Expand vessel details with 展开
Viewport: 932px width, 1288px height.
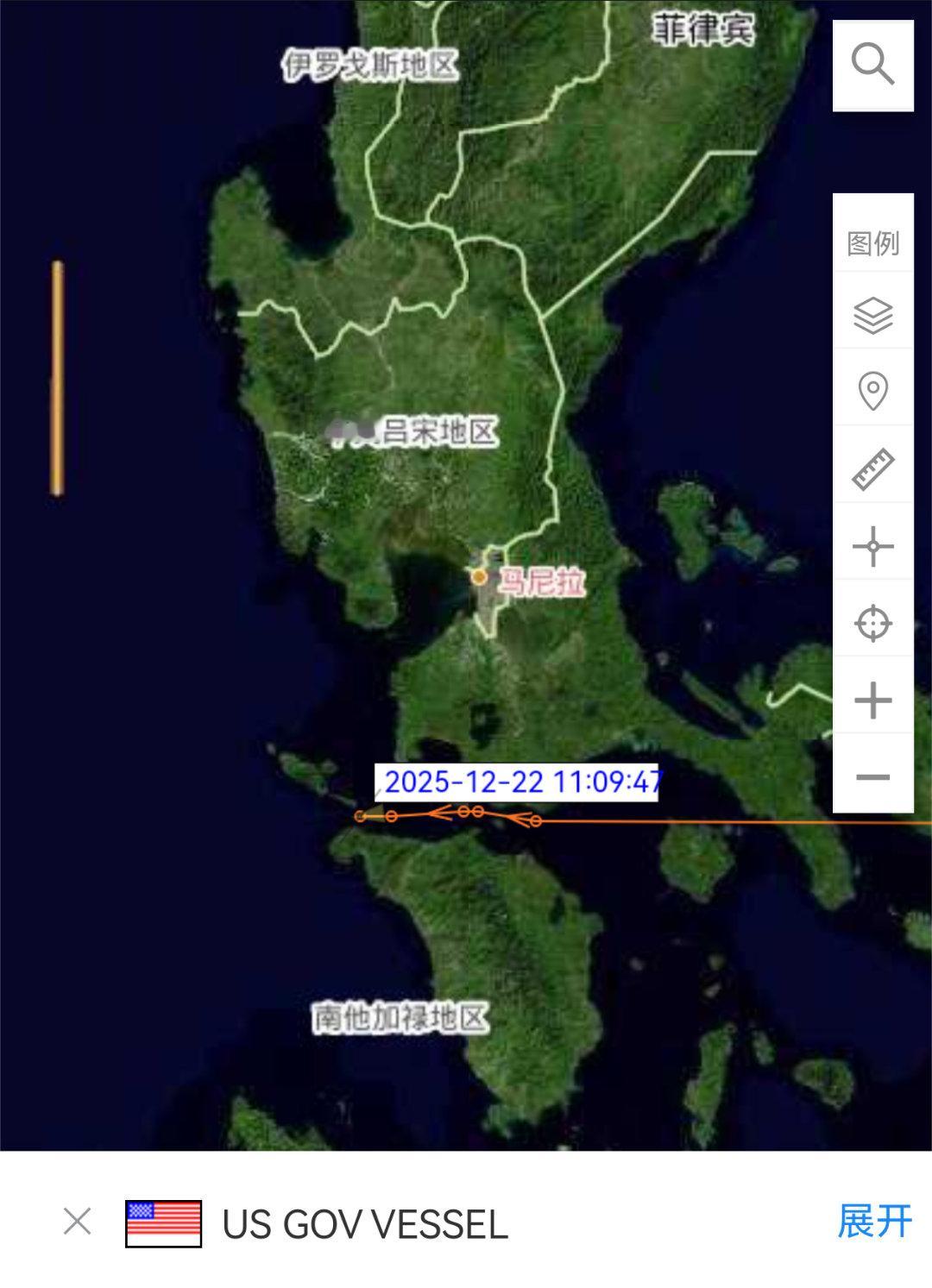(x=874, y=1222)
